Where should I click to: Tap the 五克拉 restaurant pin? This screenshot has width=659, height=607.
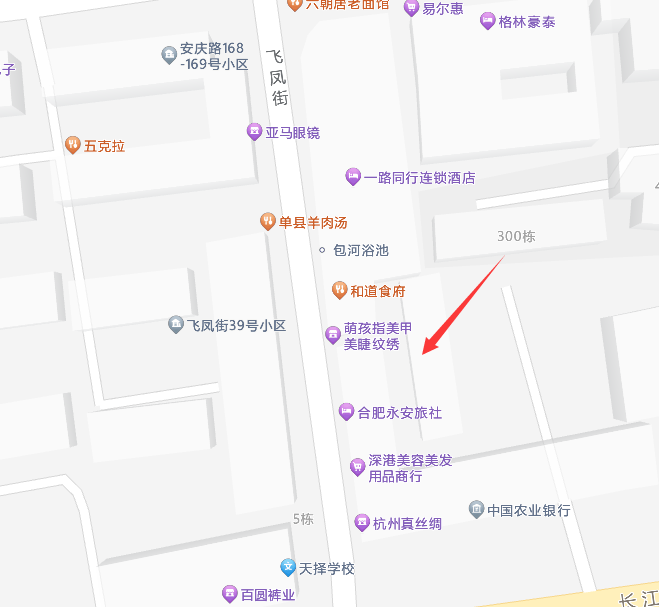[72, 145]
